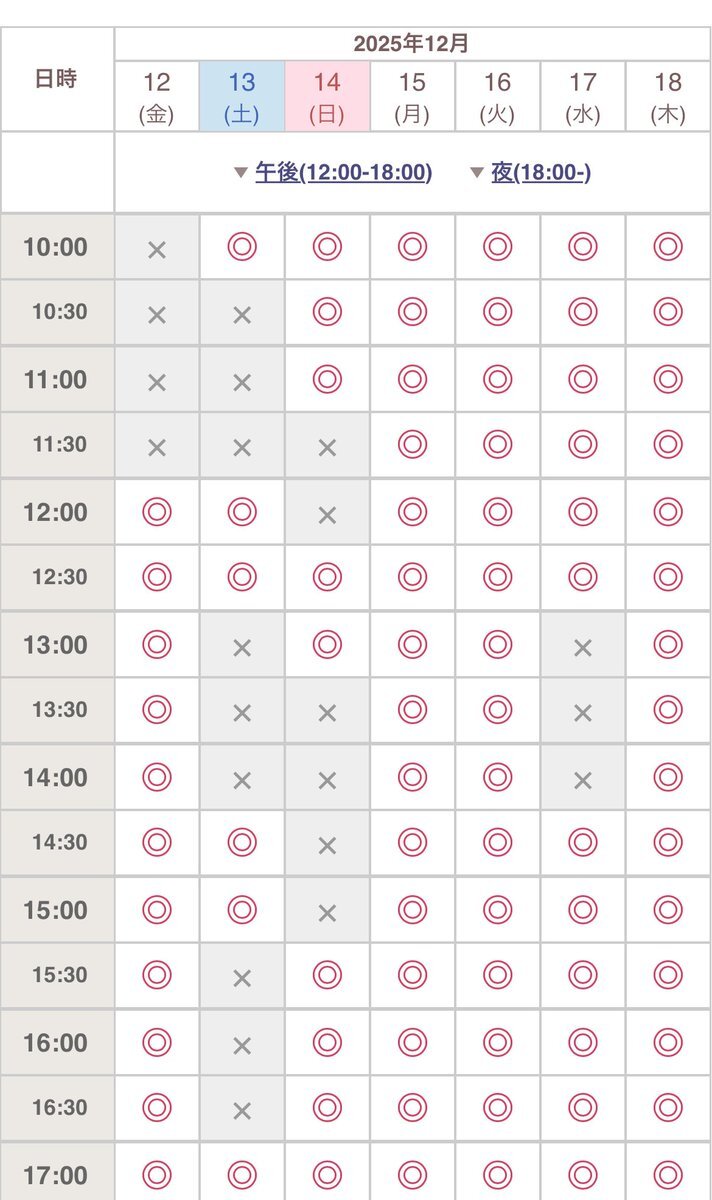Select 14:30 on Saturday the 13th
Viewport: 712px width, 1200px height.
coord(242,843)
